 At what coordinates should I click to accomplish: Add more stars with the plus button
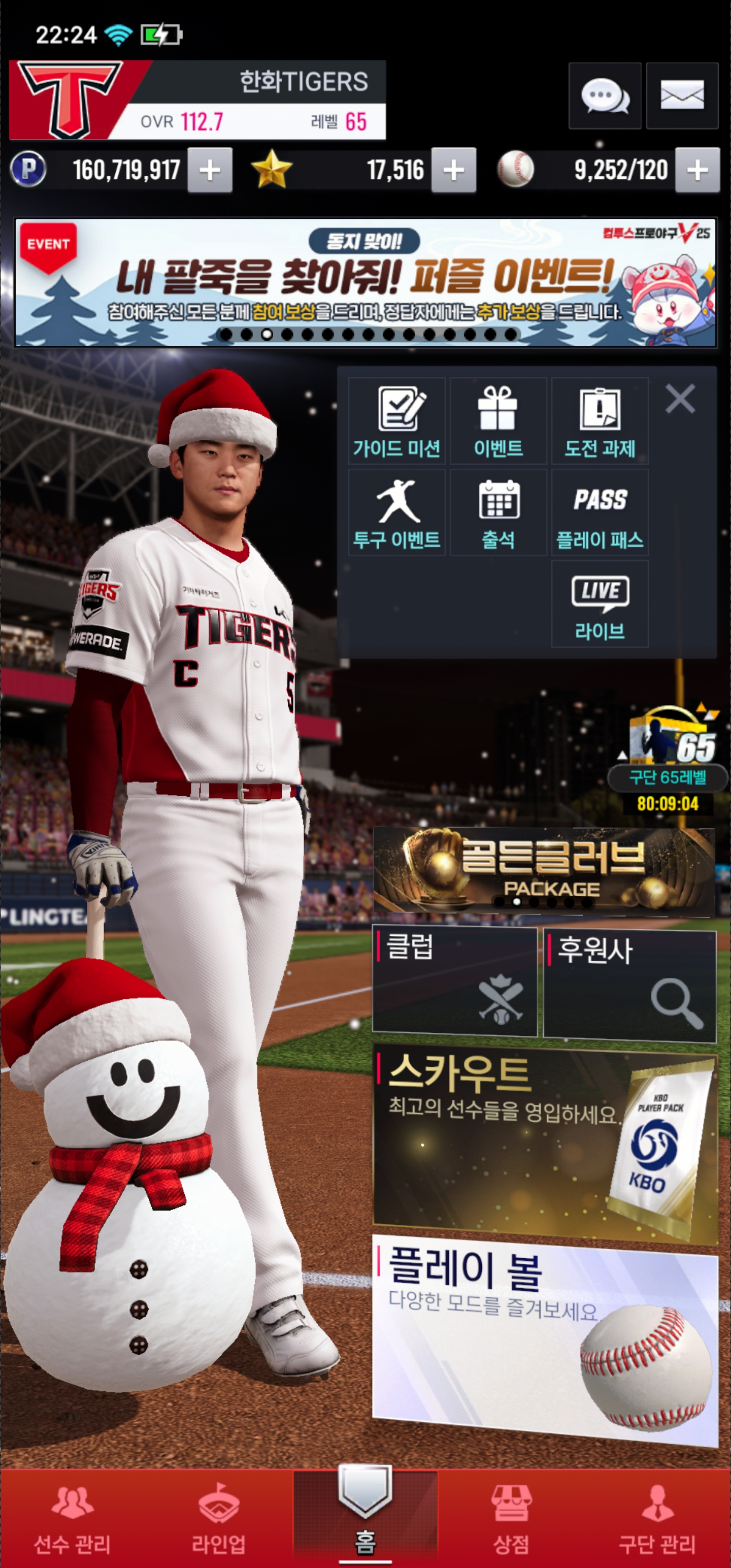(x=453, y=171)
